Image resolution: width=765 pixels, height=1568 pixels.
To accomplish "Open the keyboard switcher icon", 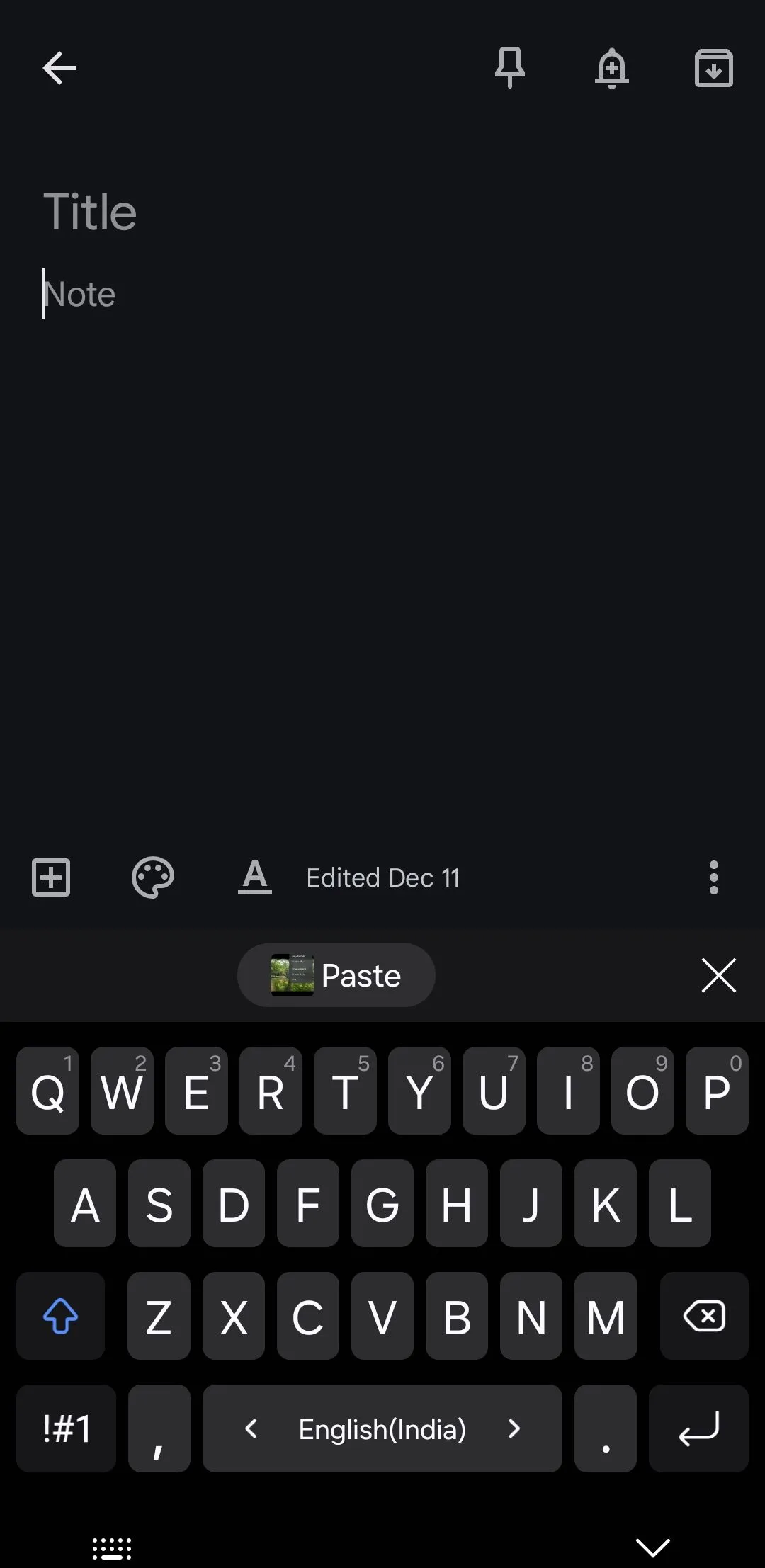I will pyautogui.click(x=112, y=1548).
